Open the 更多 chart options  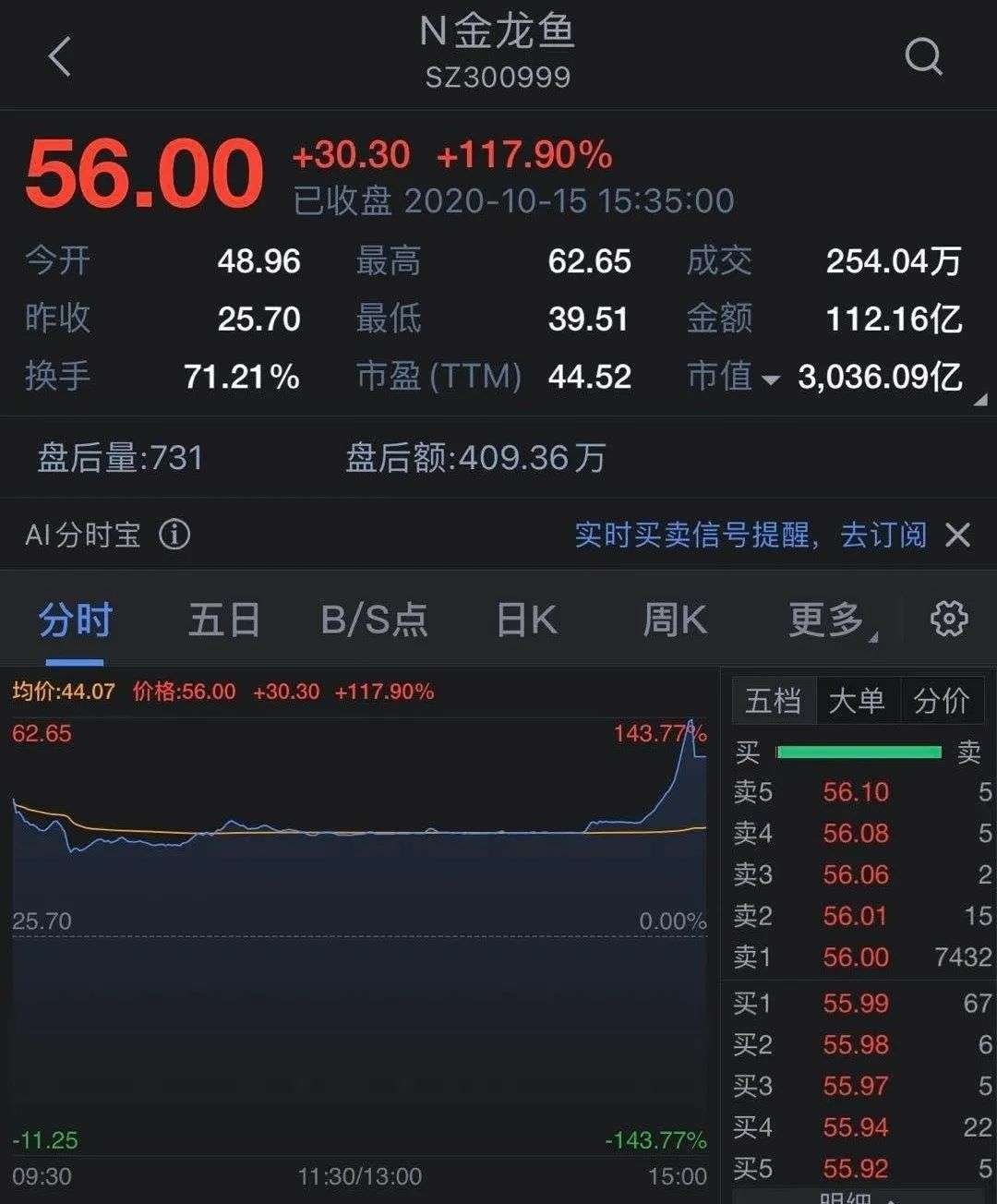827,620
